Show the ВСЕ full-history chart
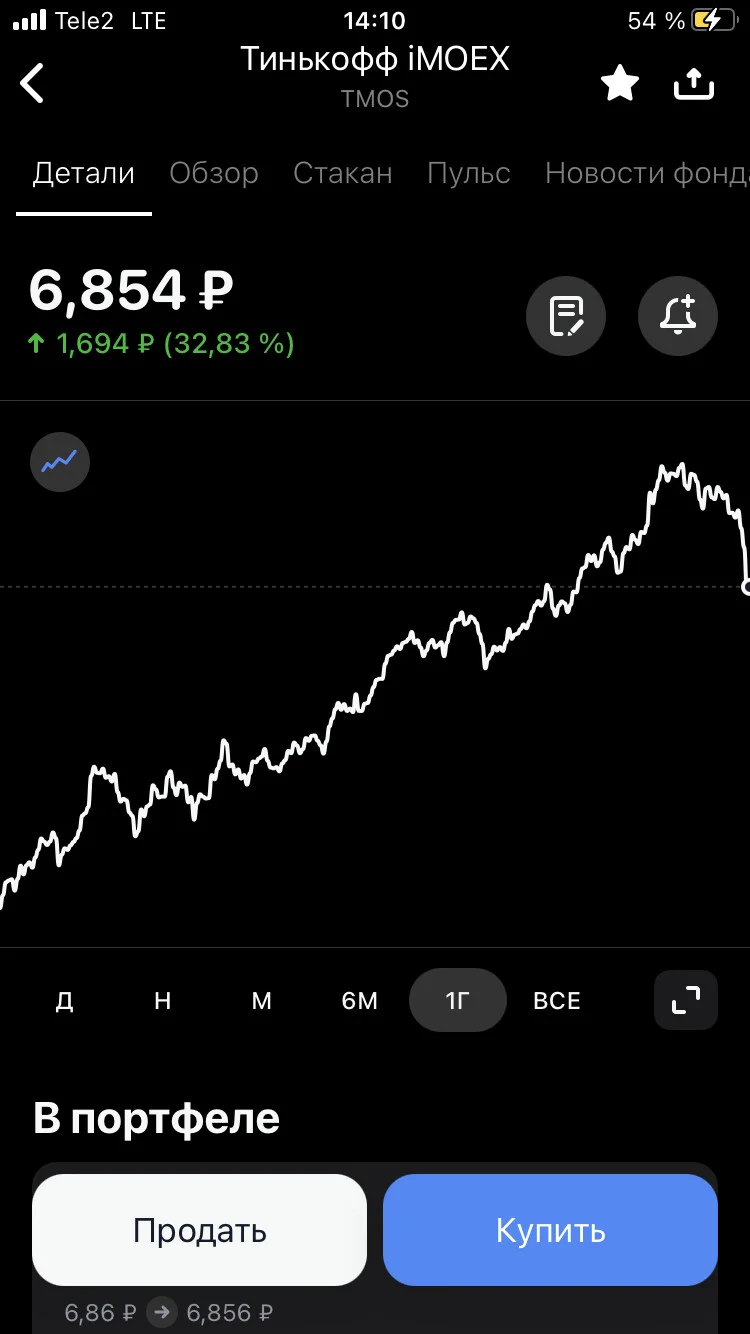The image size is (750, 1334). tap(557, 1001)
